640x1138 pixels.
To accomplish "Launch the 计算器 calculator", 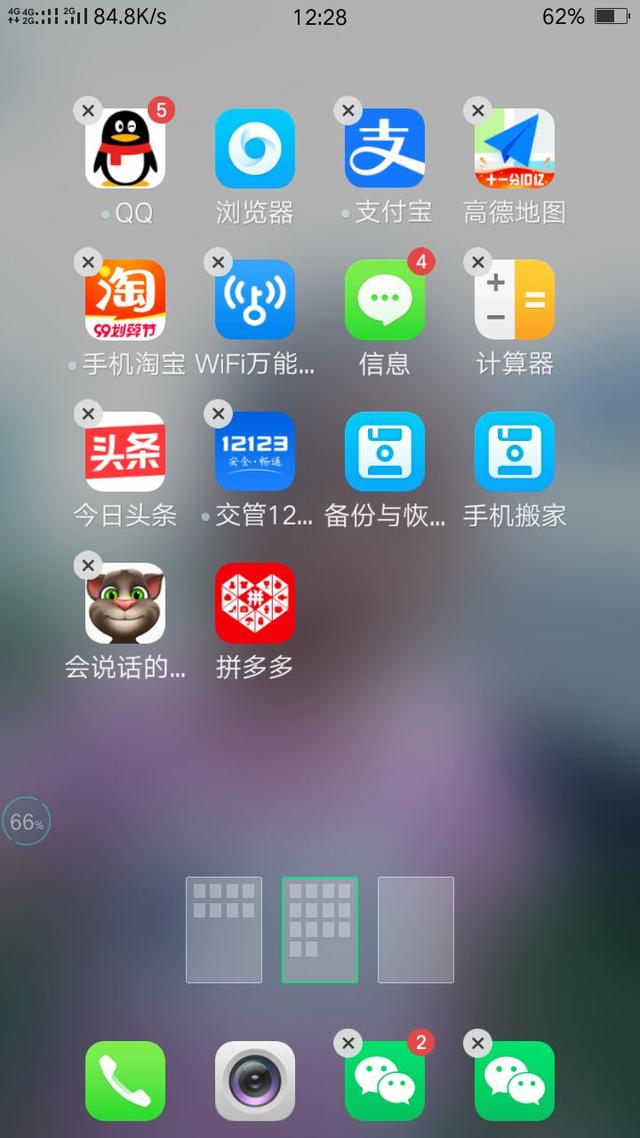I will 515,300.
